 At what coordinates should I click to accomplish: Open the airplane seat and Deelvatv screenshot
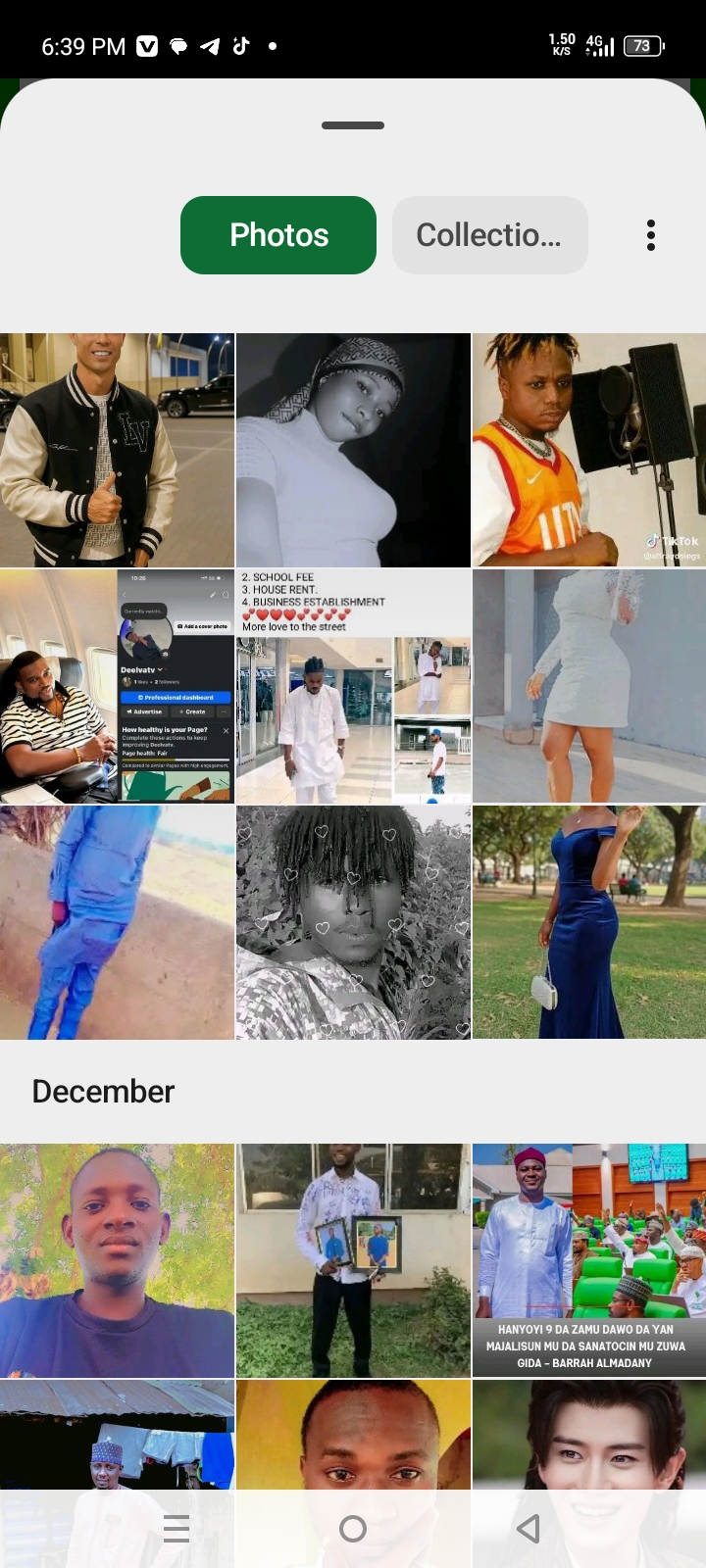[117, 686]
